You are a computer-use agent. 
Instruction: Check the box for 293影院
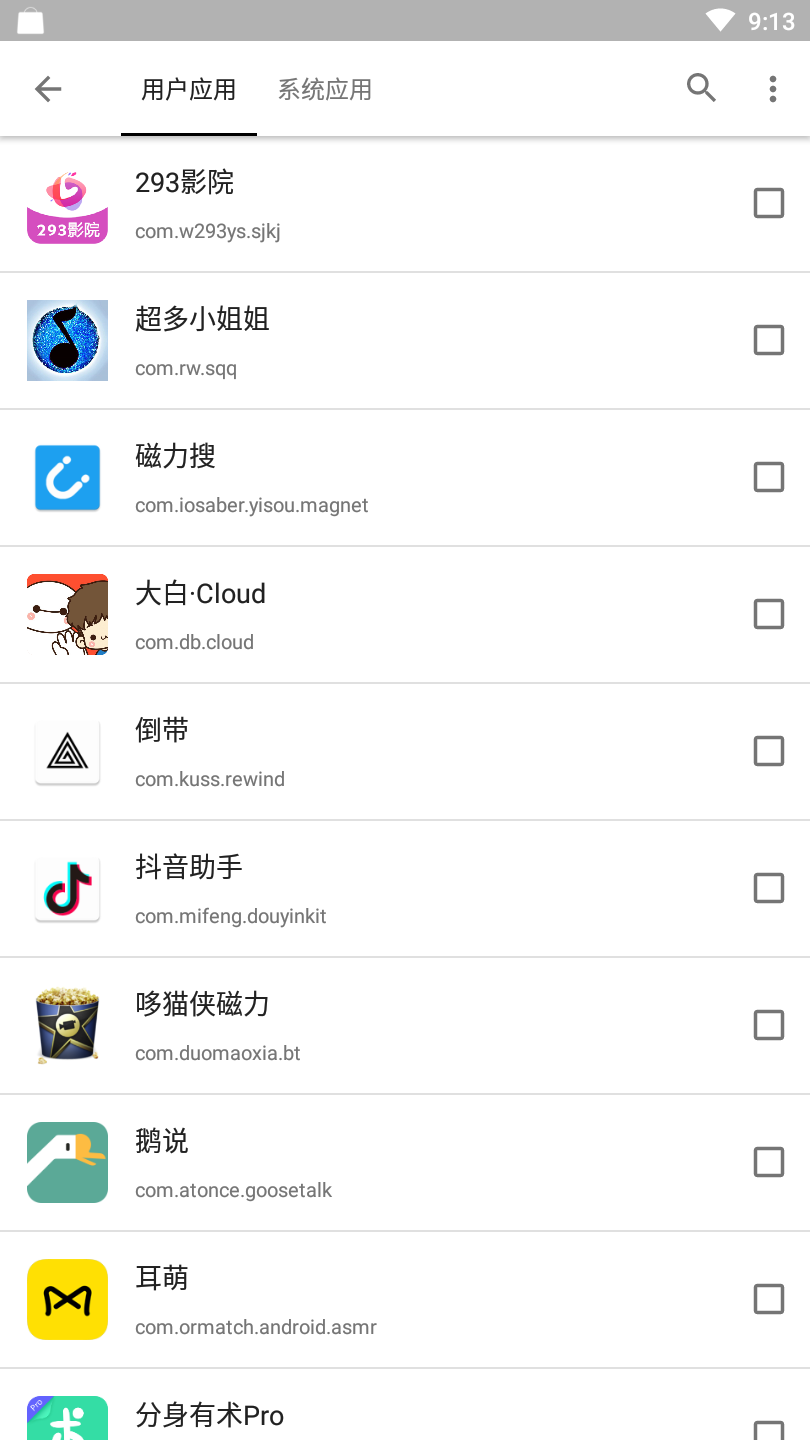point(768,204)
